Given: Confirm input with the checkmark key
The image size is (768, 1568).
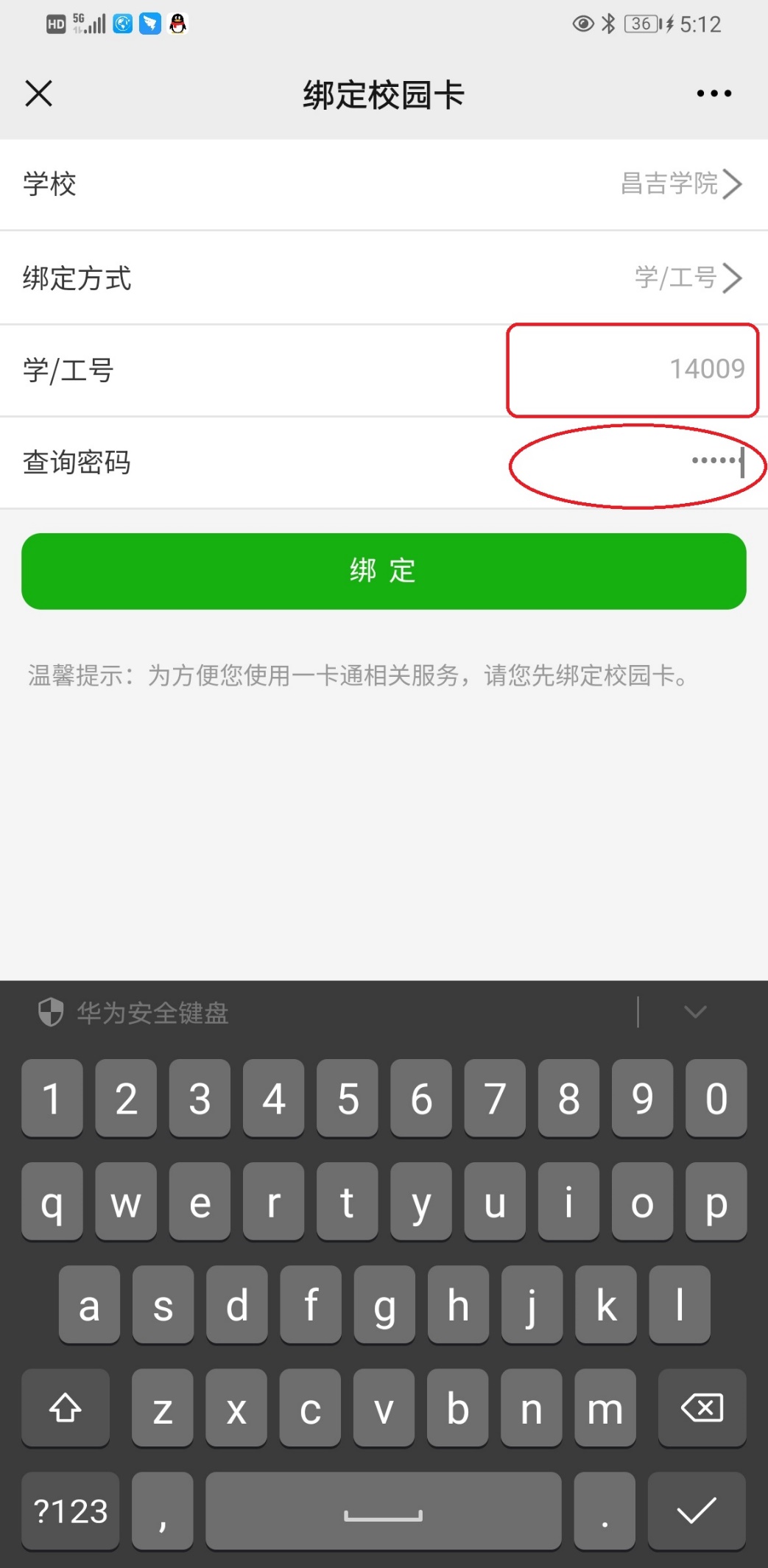Looking at the screenshot, I should point(696,1511).
